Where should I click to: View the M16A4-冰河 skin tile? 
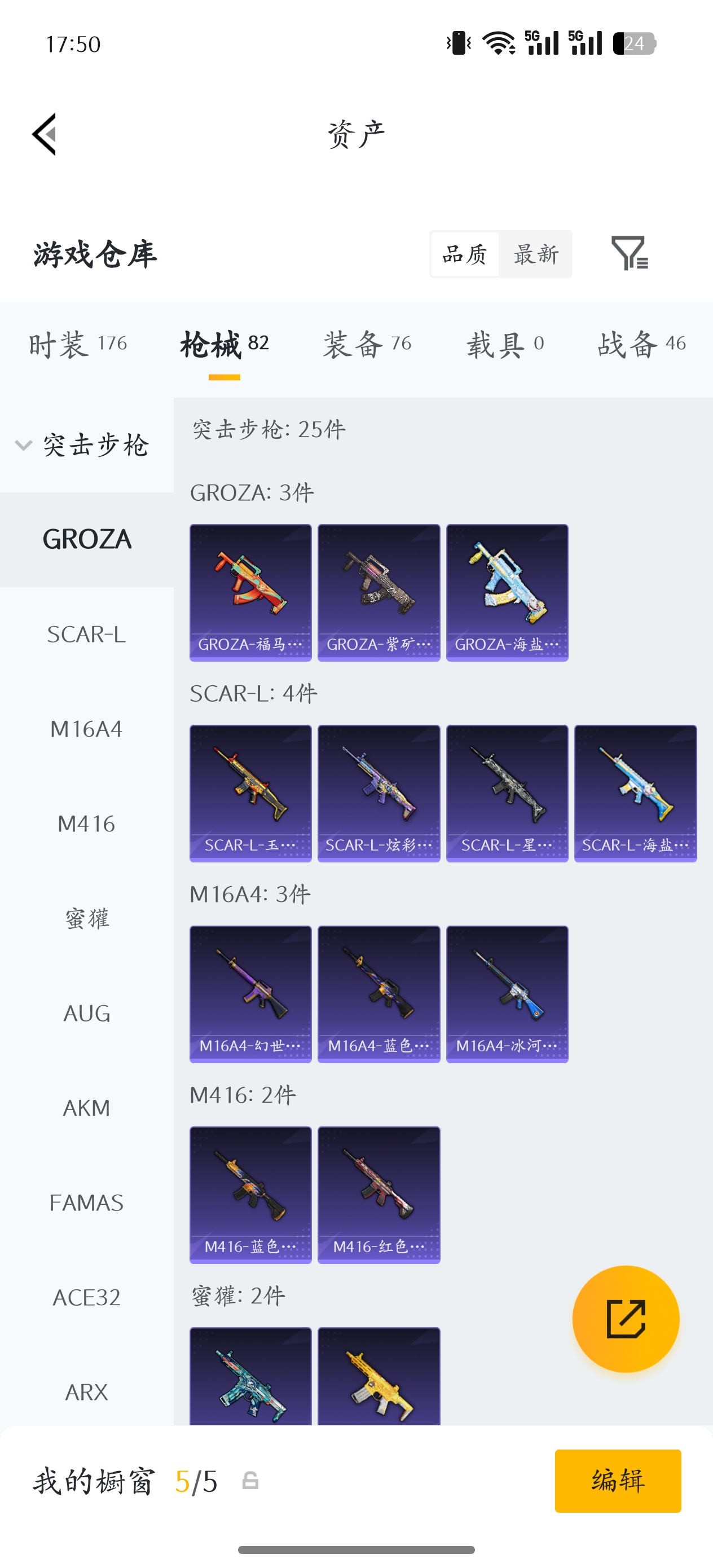(507, 994)
